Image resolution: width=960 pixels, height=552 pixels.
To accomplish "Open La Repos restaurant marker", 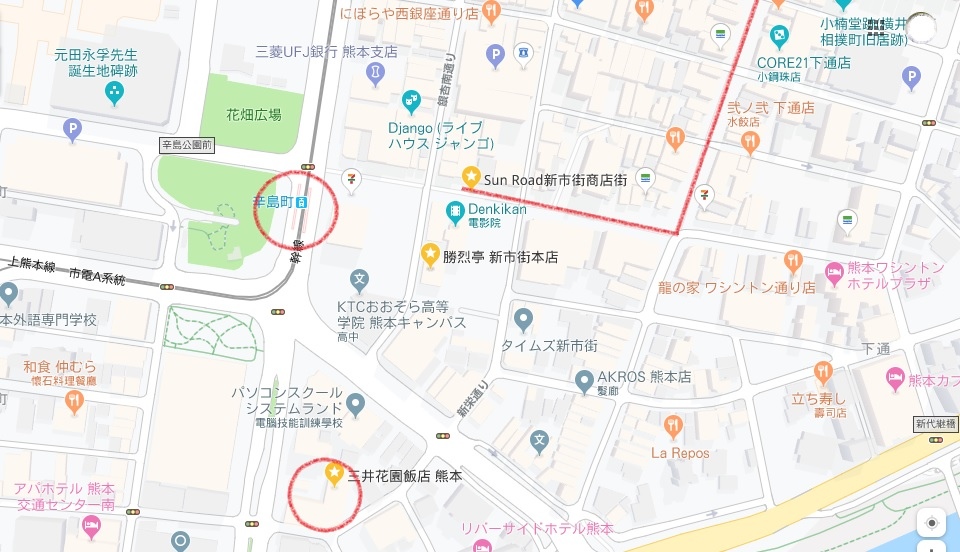I will click(x=675, y=427).
